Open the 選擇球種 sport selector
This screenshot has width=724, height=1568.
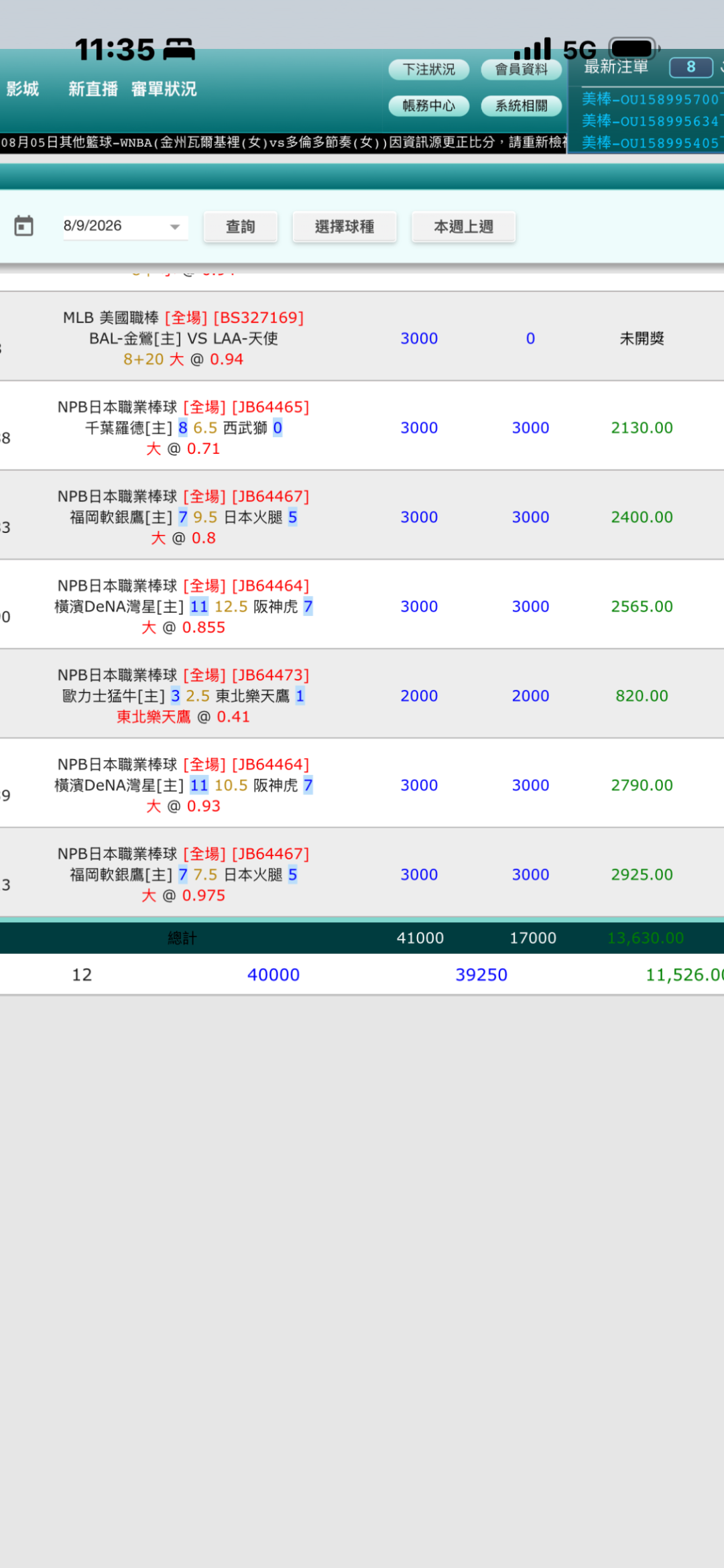pyautogui.click(x=345, y=227)
